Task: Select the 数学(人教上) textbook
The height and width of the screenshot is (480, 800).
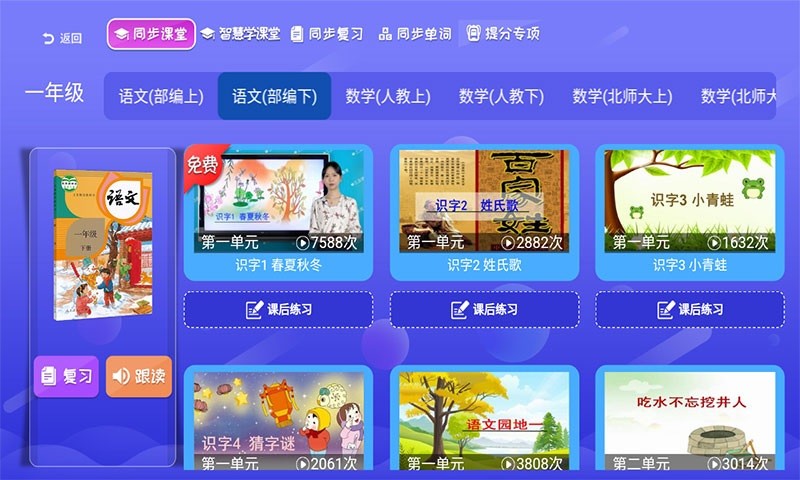Action: 388,97
